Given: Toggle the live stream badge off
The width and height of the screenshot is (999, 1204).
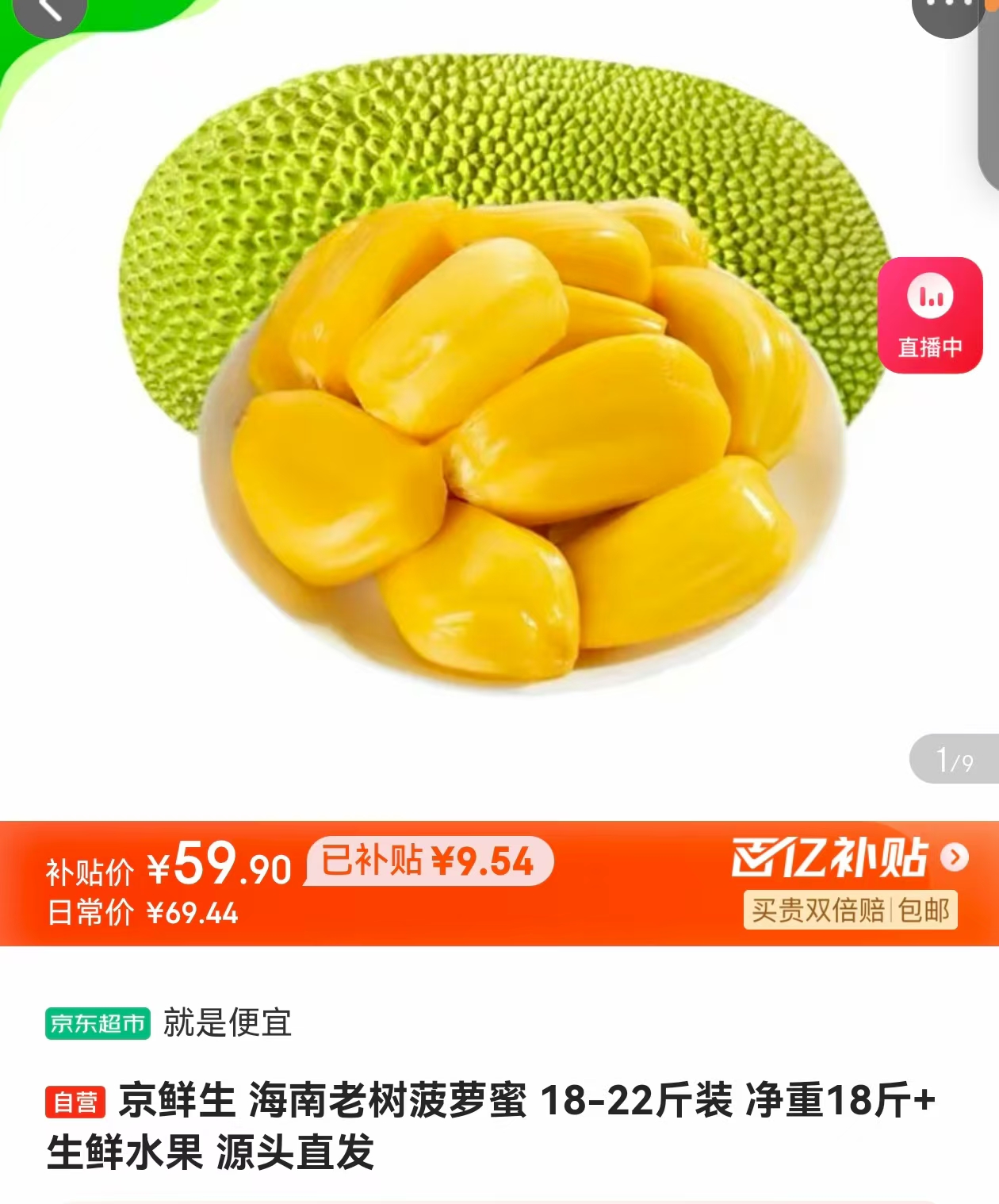Looking at the screenshot, I should (933, 316).
